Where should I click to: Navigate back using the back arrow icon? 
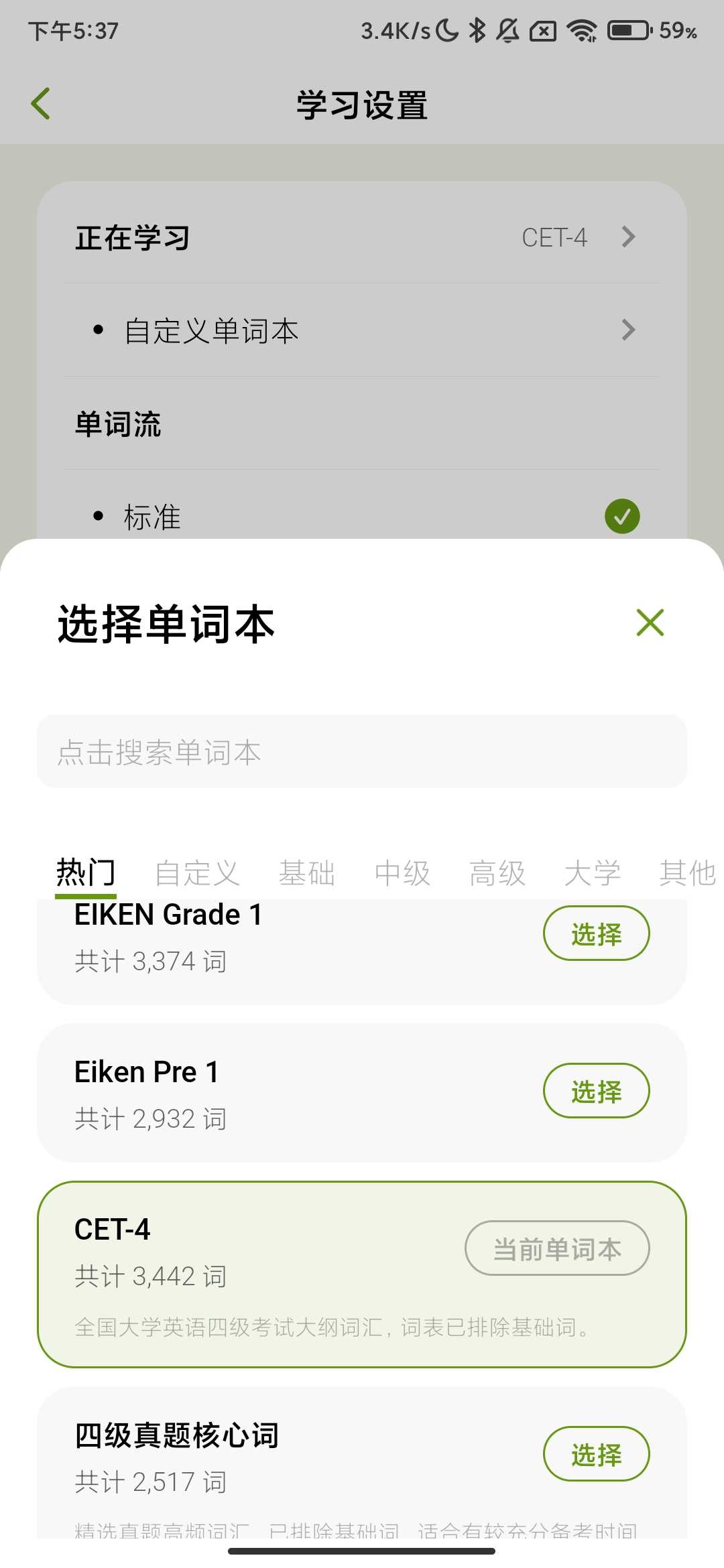[42, 103]
